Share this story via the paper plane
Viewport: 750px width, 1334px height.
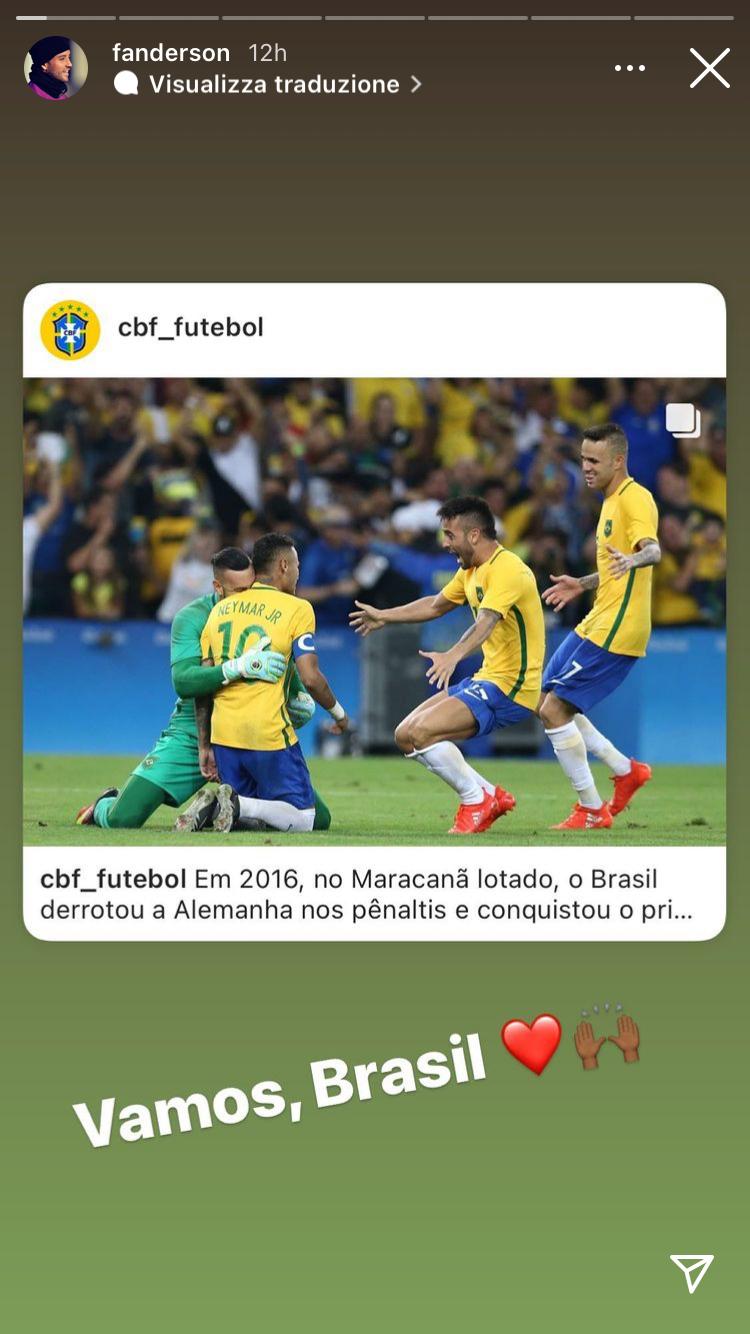[x=692, y=1273]
